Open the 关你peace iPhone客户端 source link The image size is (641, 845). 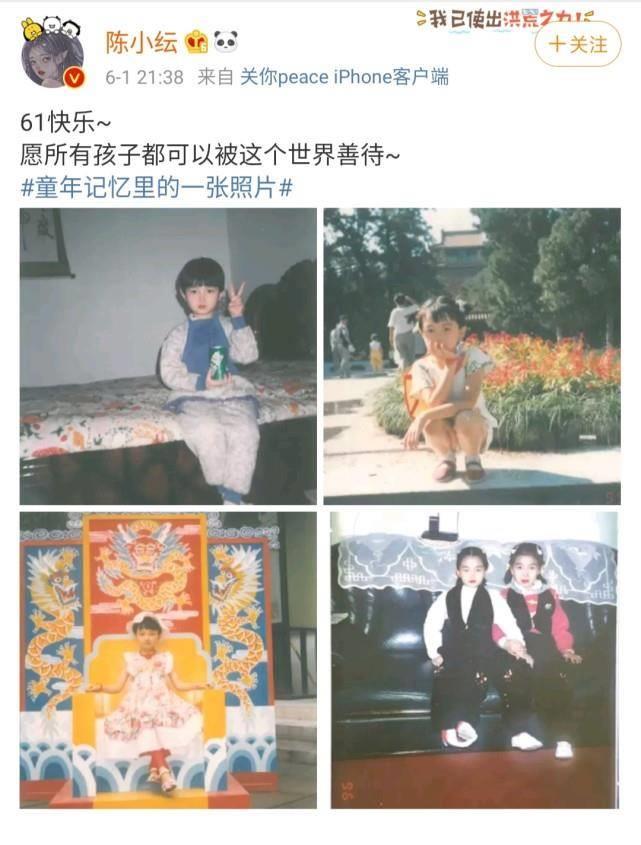343,77
